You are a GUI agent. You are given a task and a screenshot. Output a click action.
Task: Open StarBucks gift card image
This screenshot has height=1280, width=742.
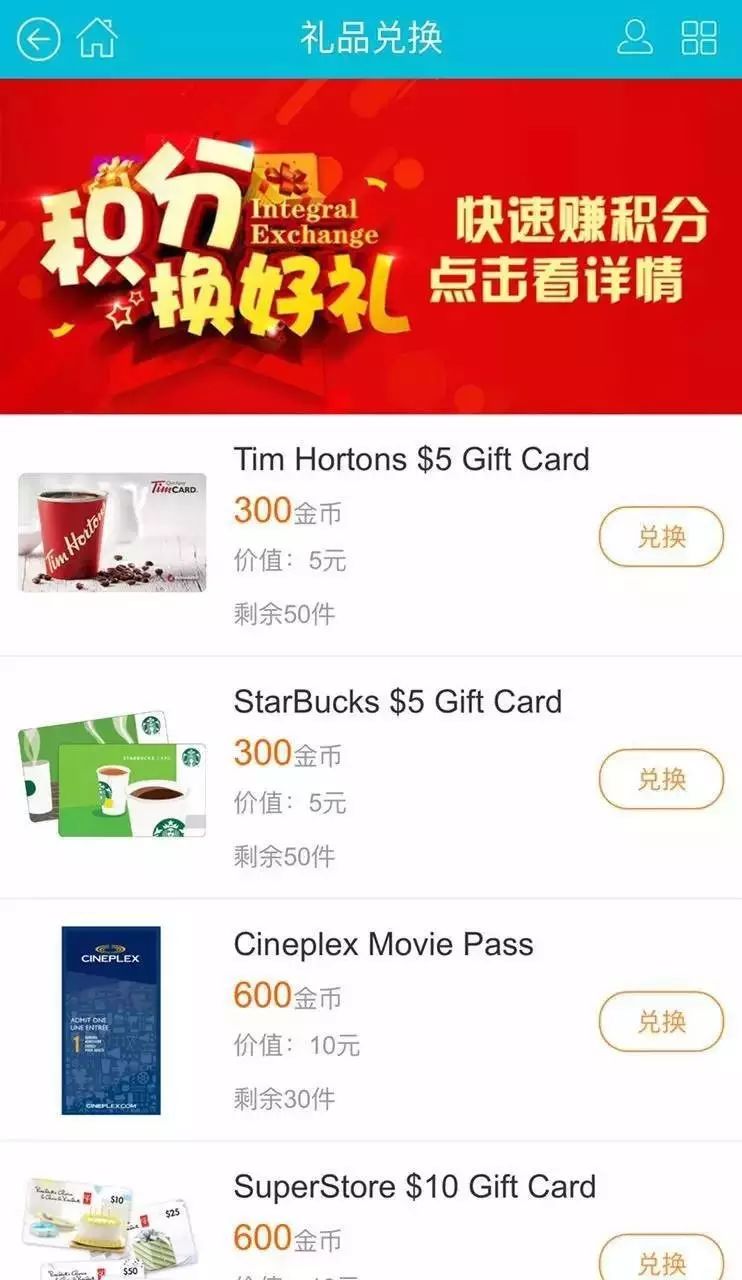tap(112, 774)
